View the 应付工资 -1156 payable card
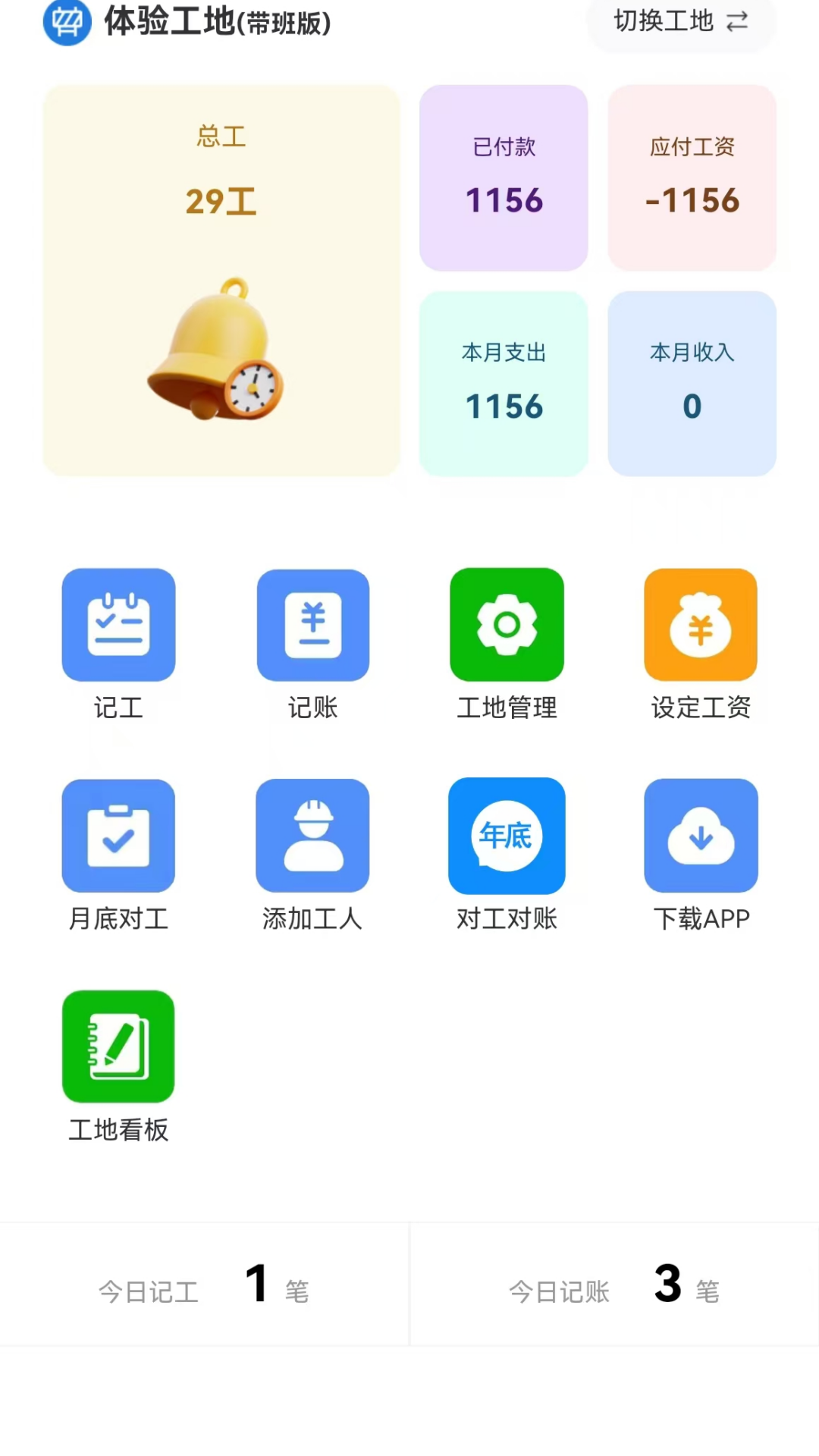The height and width of the screenshot is (1456, 819). pos(692,177)
